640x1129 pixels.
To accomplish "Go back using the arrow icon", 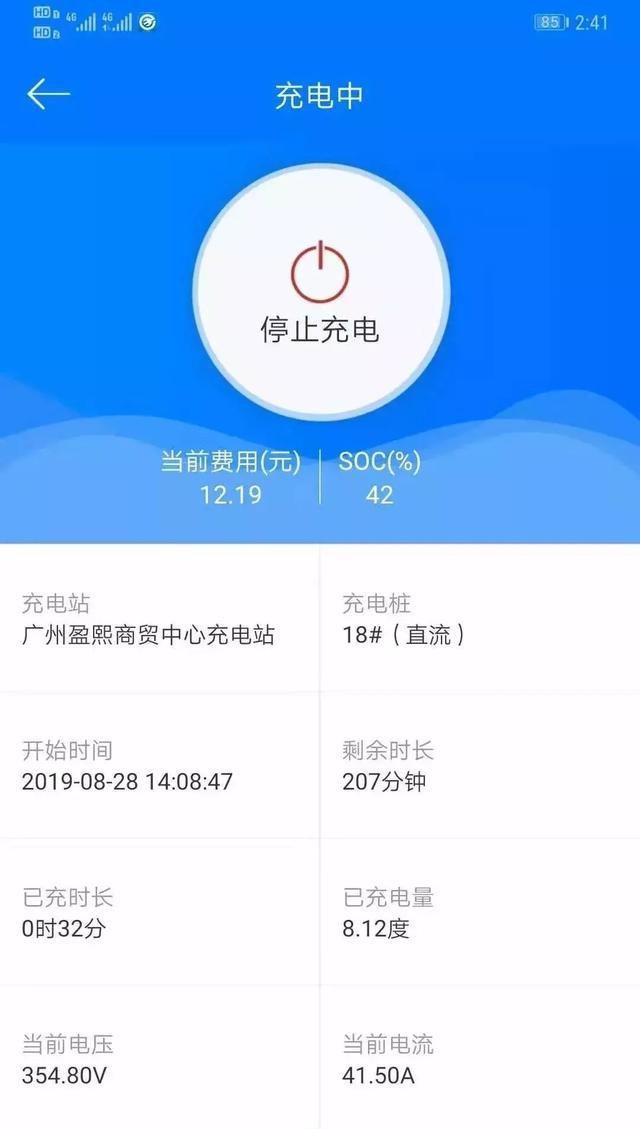I will (48, 94).
